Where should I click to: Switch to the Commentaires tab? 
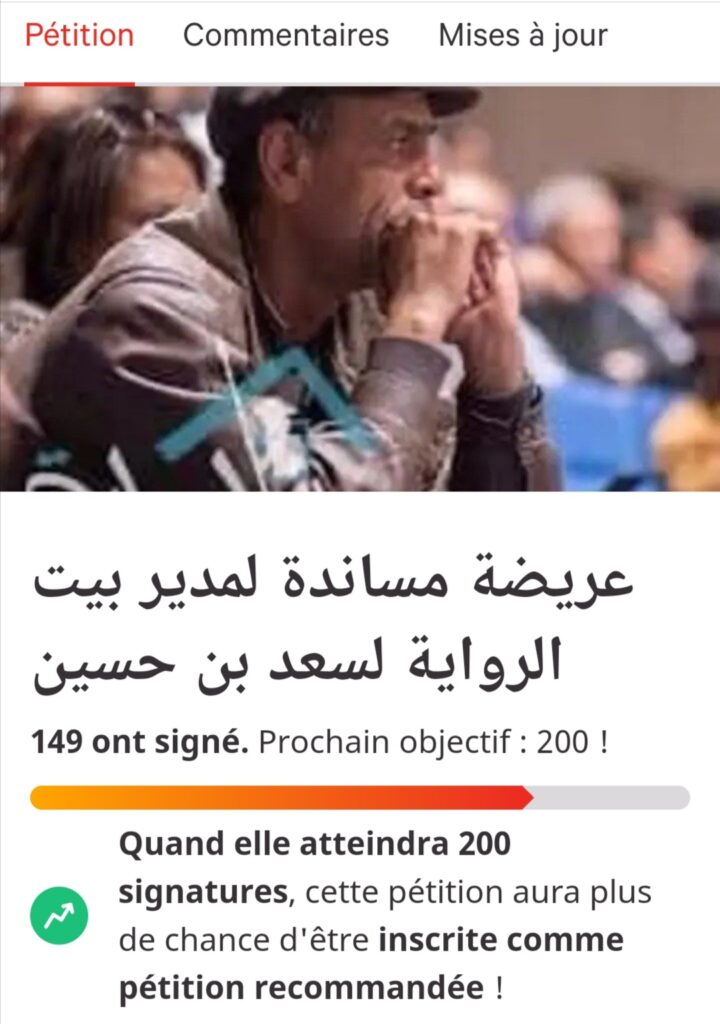[x=285, y=36]
